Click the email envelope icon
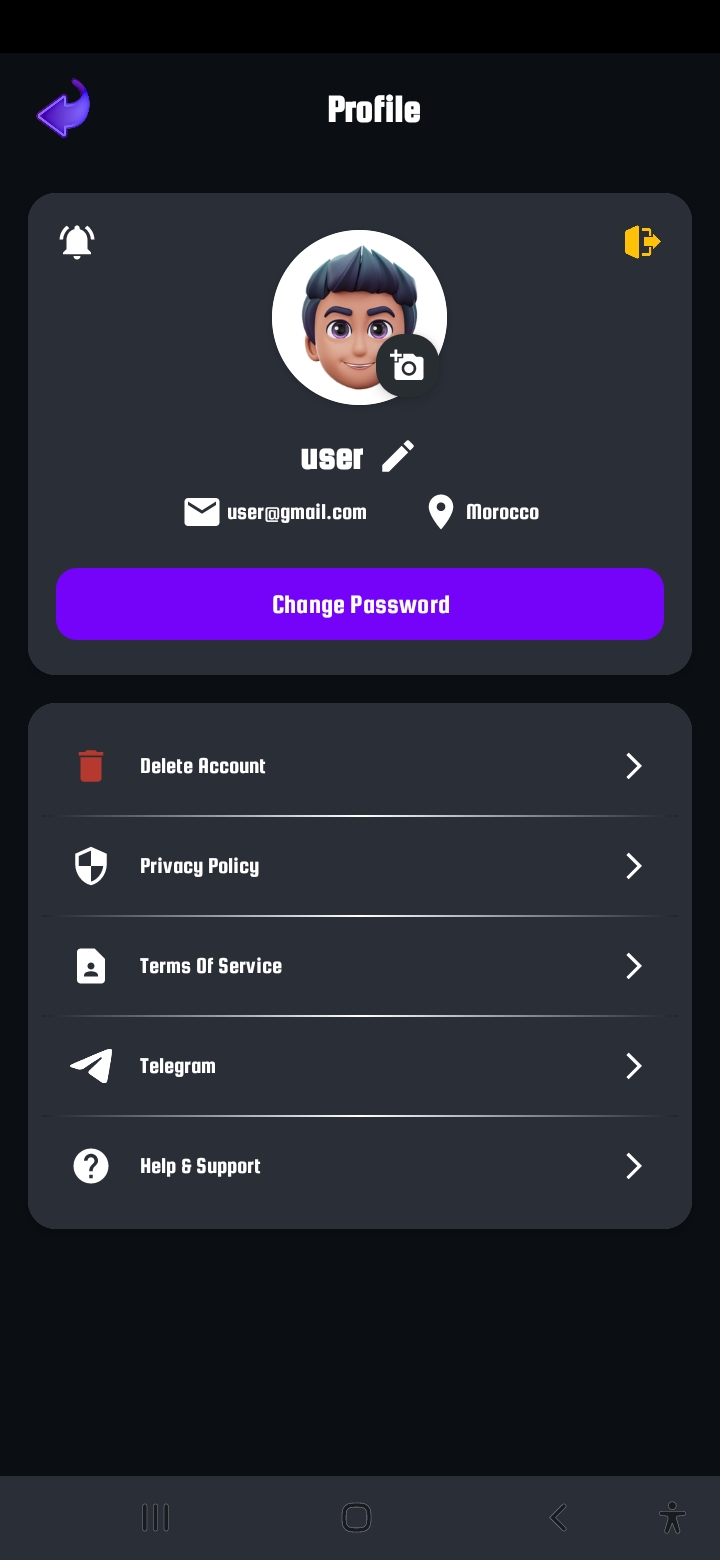Image resolution: width=720 pixels, height=1560 pixels. coord(202,511)
